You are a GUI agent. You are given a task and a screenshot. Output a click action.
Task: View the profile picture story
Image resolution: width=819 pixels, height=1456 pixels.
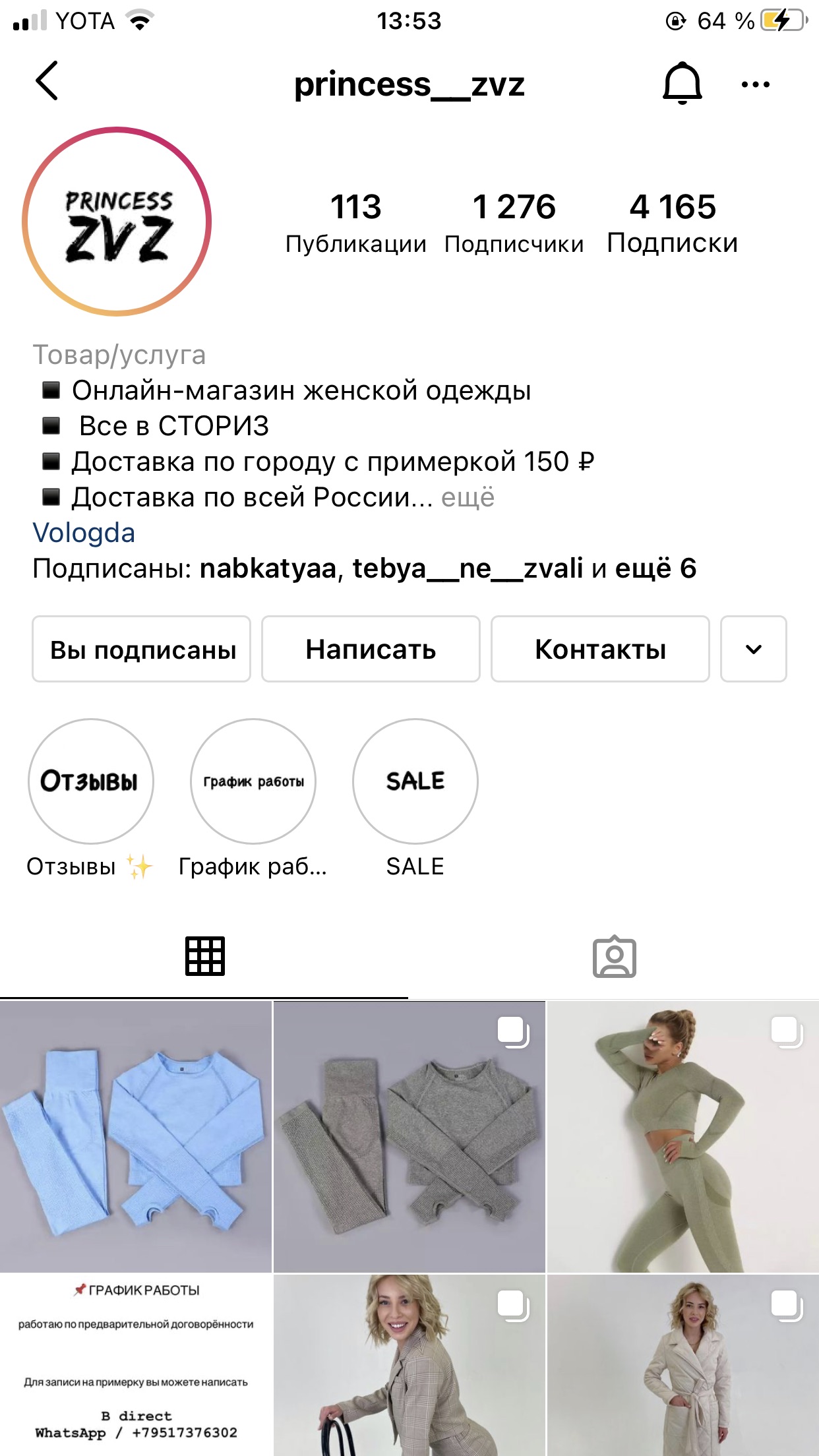pyautogui.click(x=117, y=222)
